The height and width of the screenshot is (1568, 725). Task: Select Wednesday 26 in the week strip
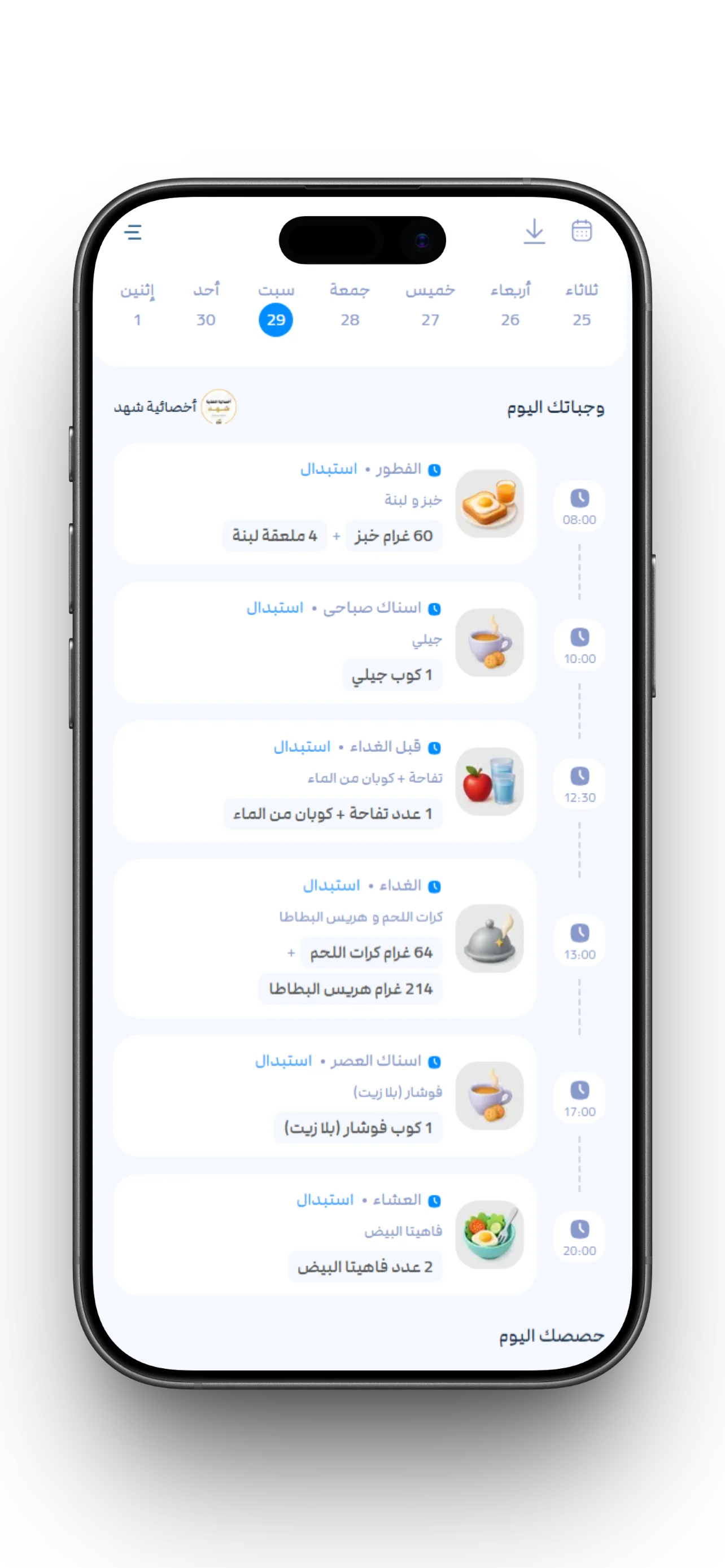510,305
